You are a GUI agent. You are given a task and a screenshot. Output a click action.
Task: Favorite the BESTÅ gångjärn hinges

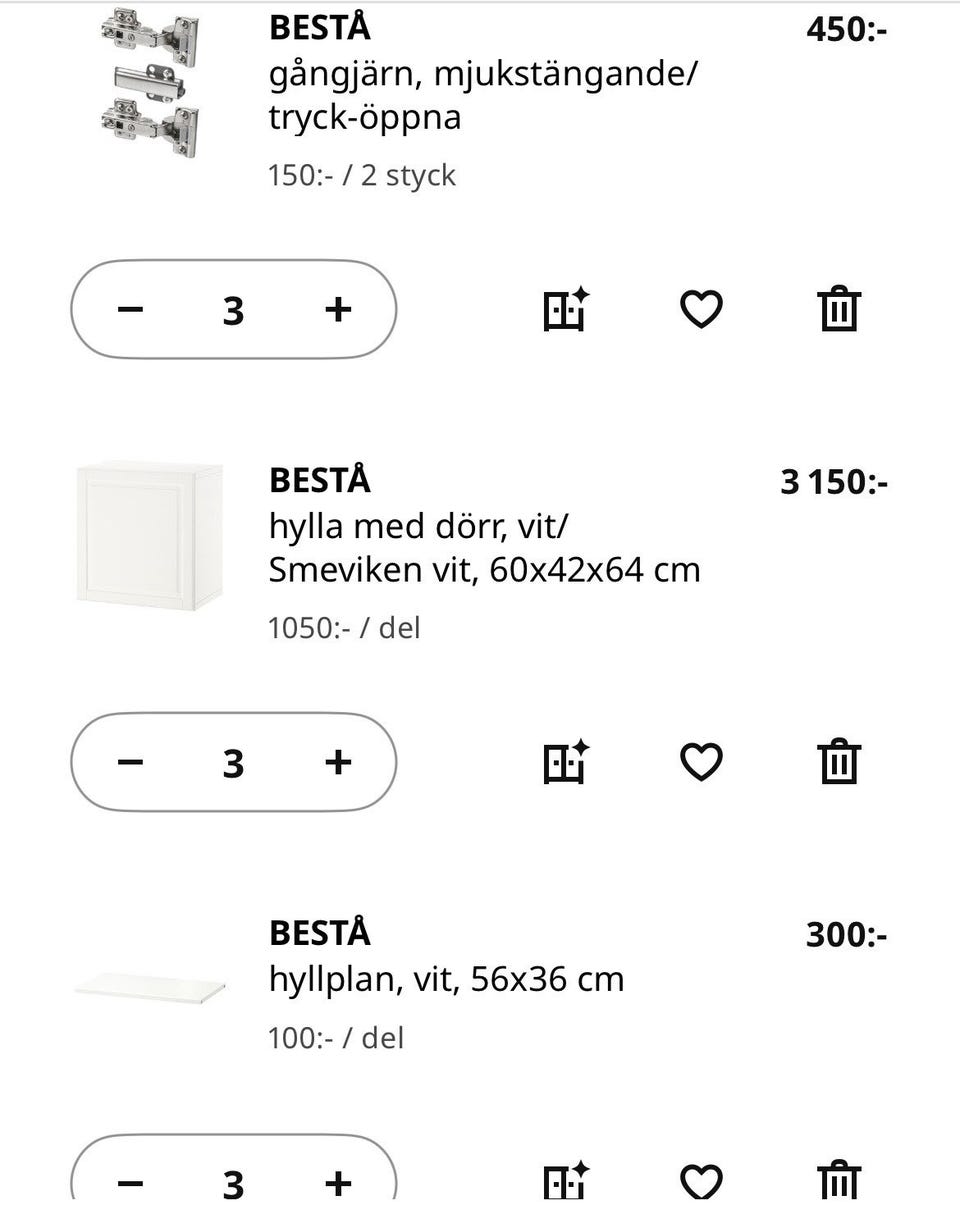click(x=701, y=309)
